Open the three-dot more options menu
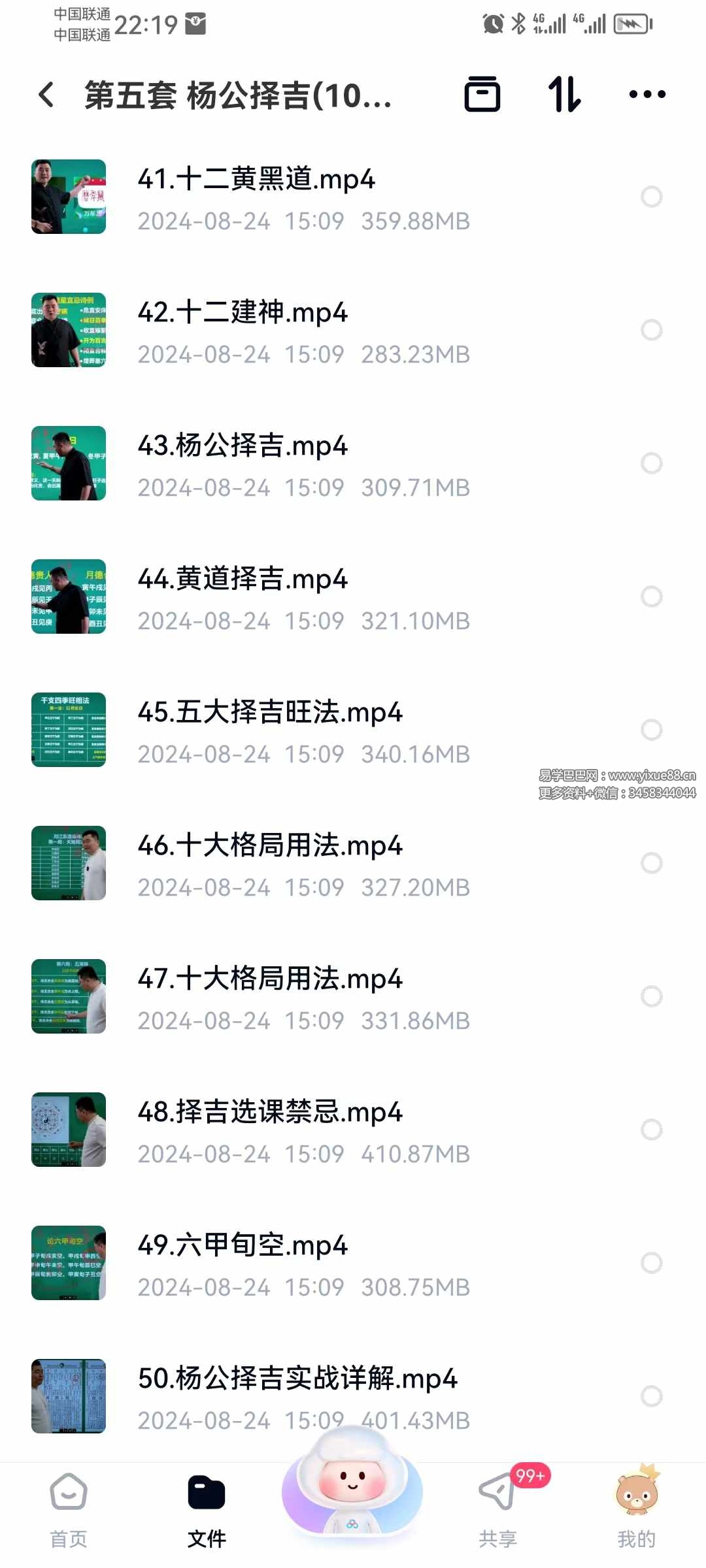 (646, 95)
